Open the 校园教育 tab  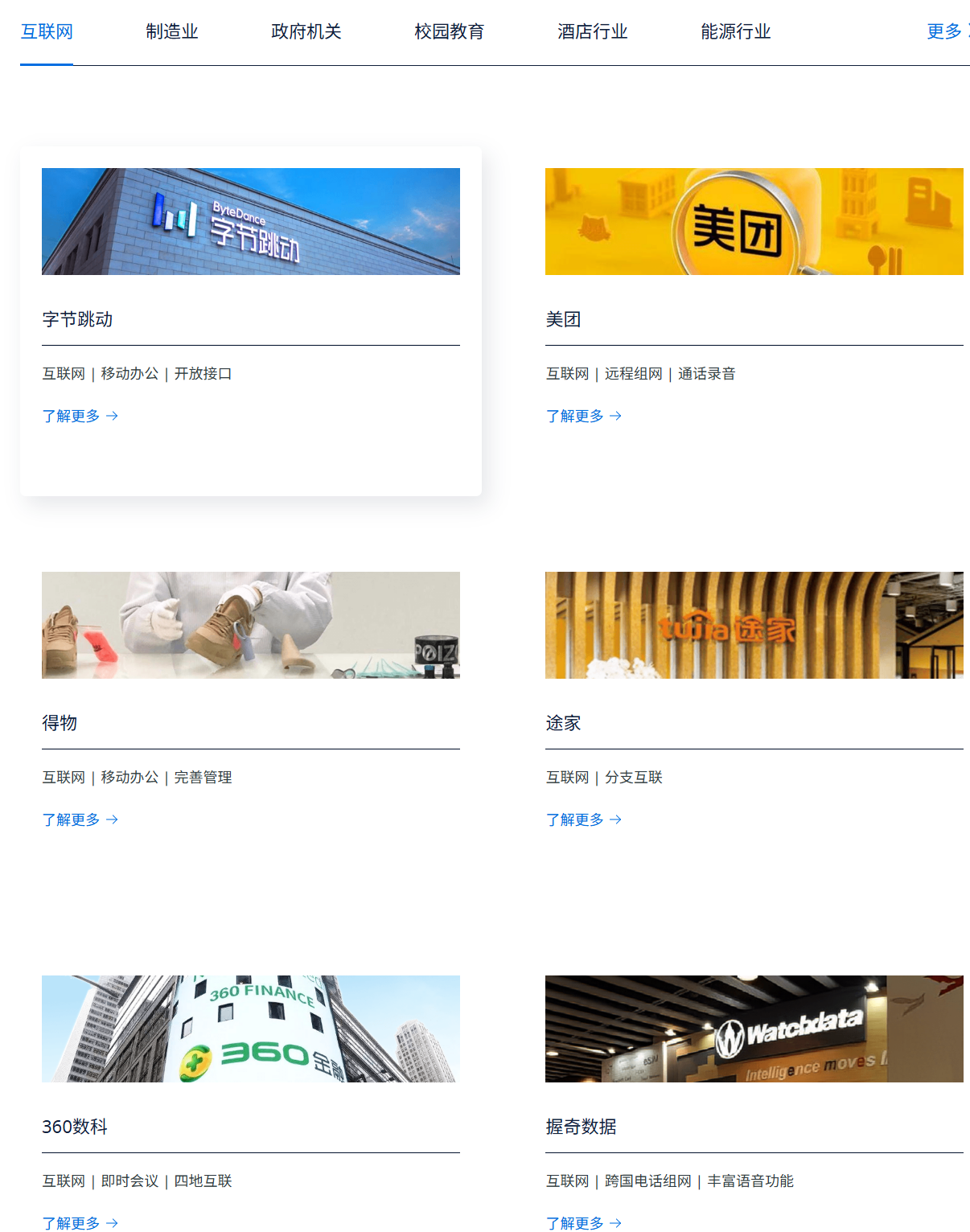[449, 31]
